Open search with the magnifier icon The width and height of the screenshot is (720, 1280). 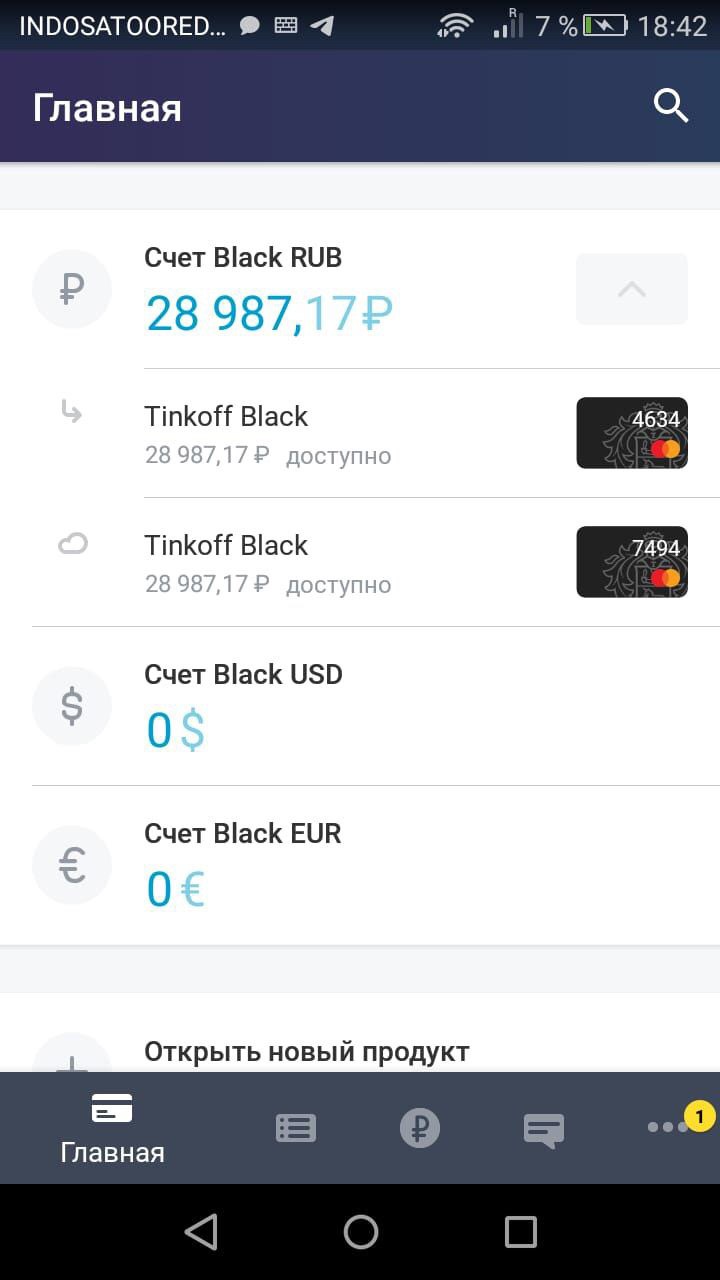671,105
